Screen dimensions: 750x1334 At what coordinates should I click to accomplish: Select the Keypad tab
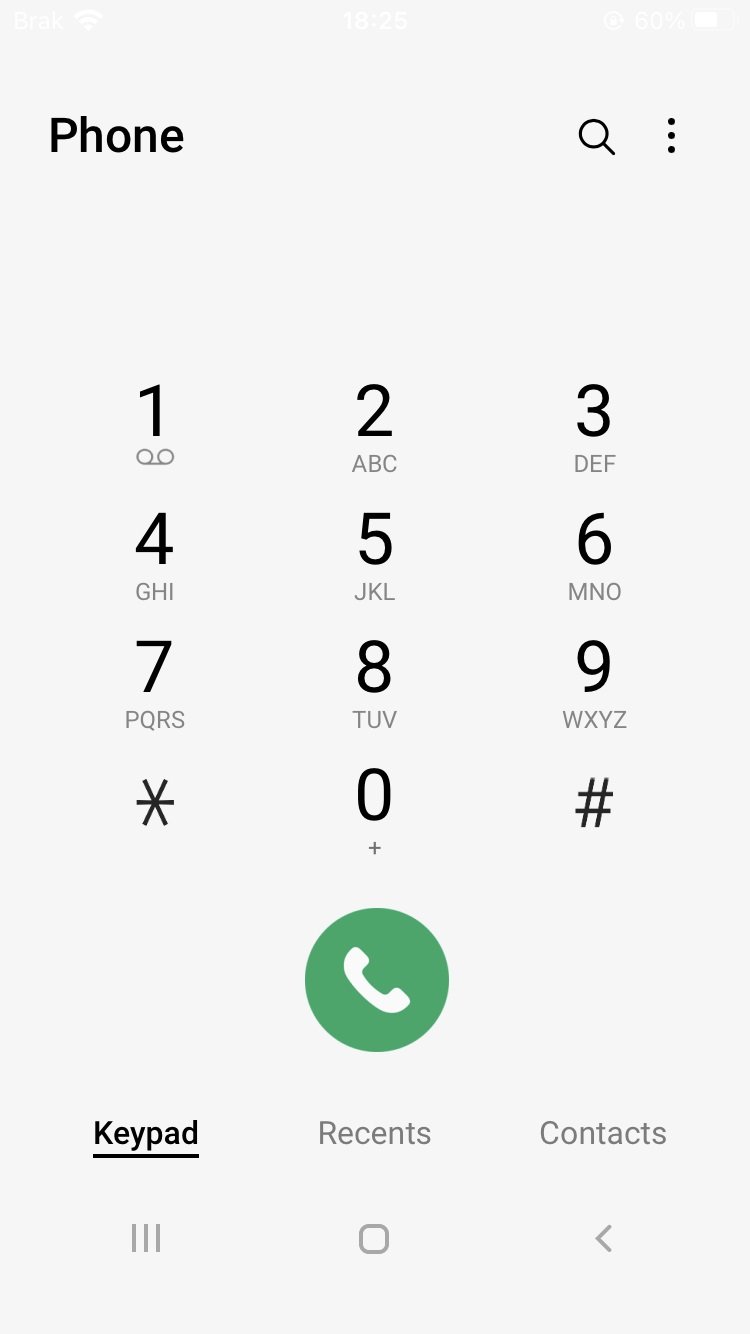(146, 1134)
